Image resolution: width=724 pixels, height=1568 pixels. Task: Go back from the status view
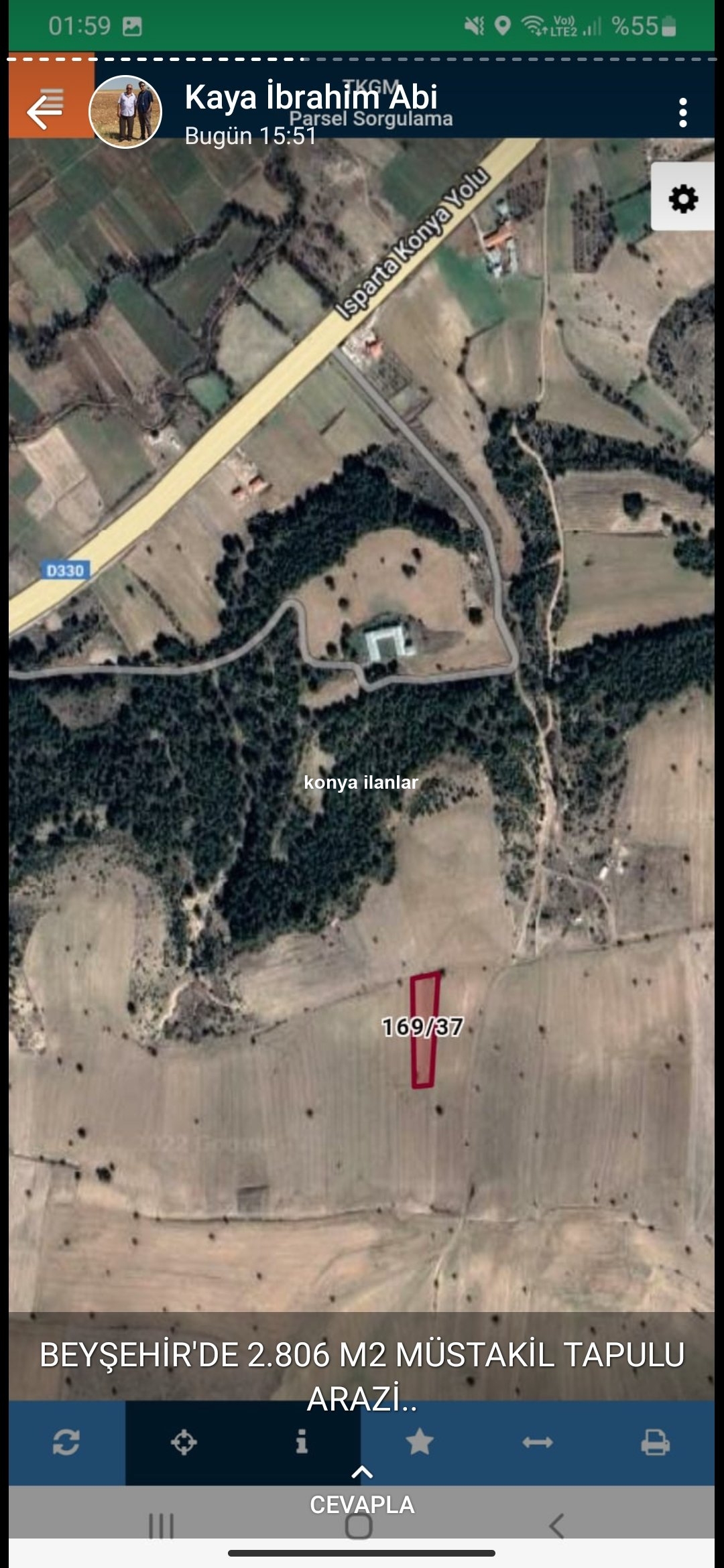(44, 111)
